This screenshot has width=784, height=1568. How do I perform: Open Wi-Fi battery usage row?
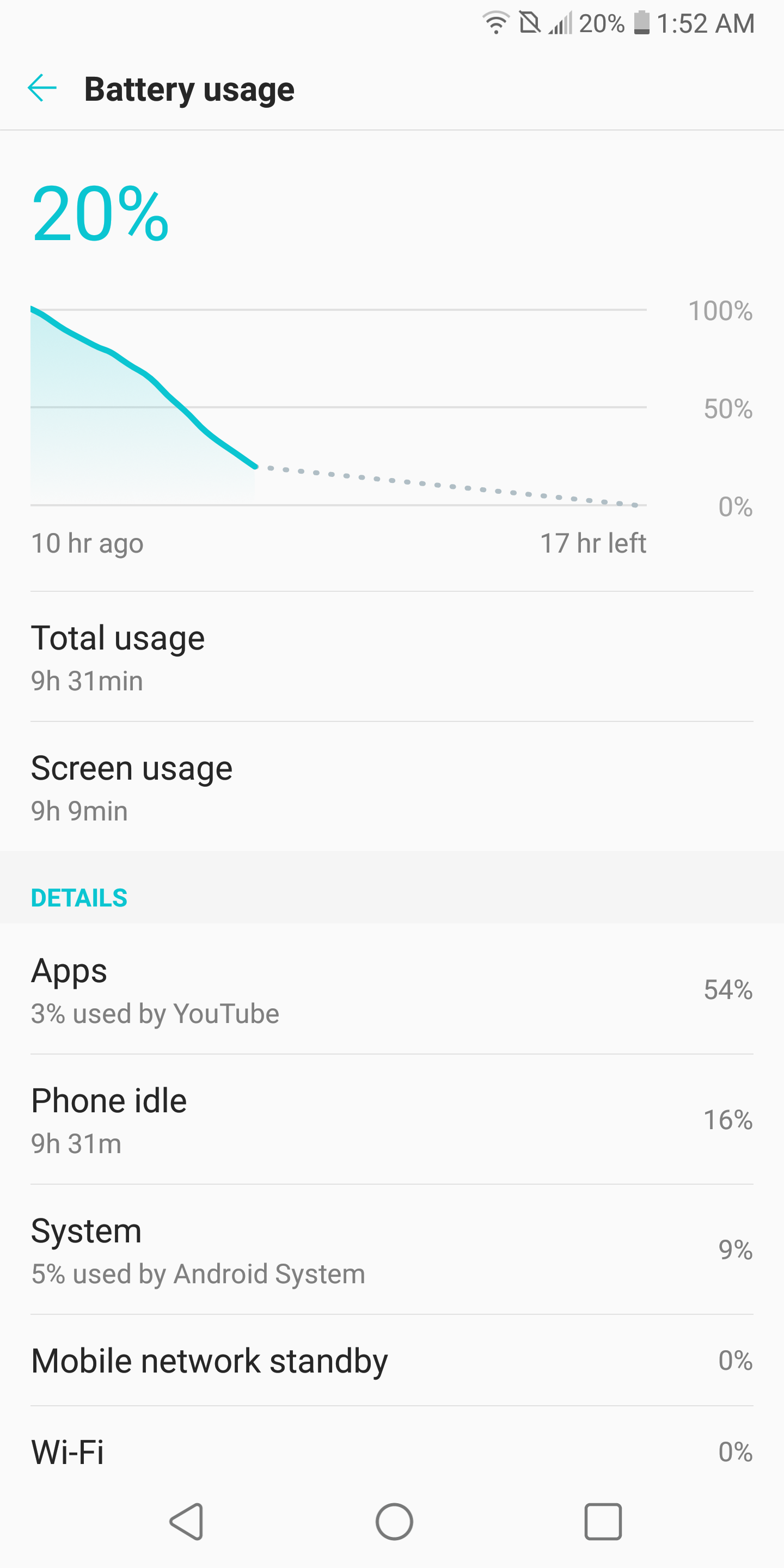point(392,1453)
